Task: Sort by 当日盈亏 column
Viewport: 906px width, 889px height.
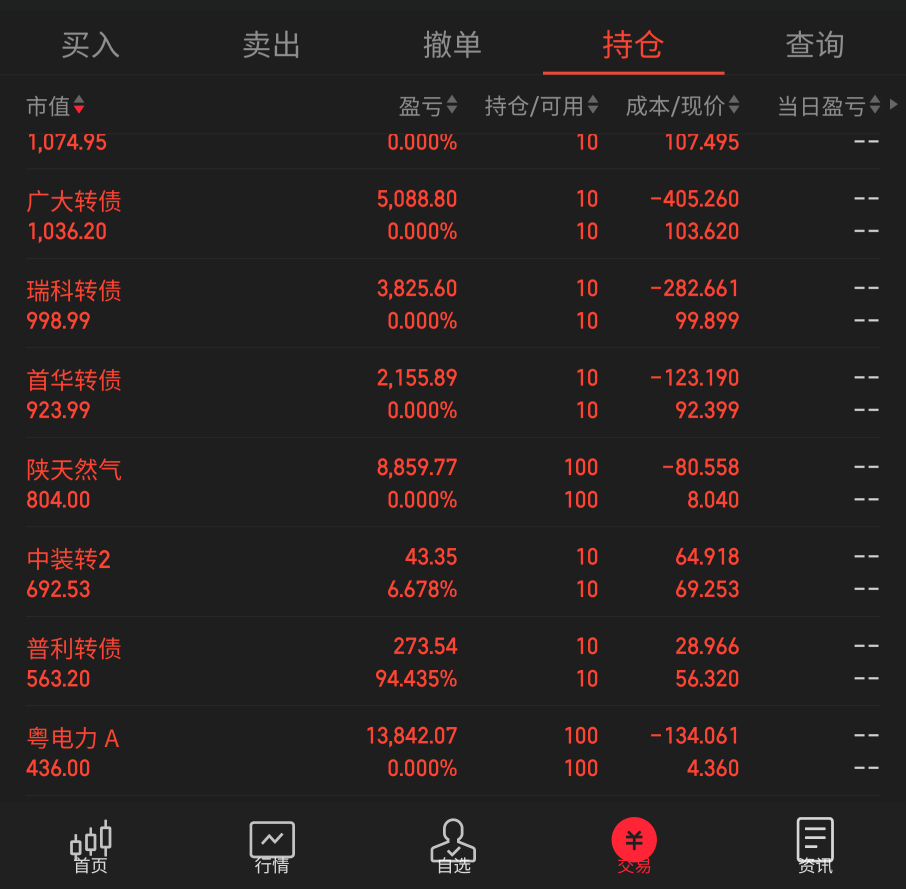Action: [829, 106]
